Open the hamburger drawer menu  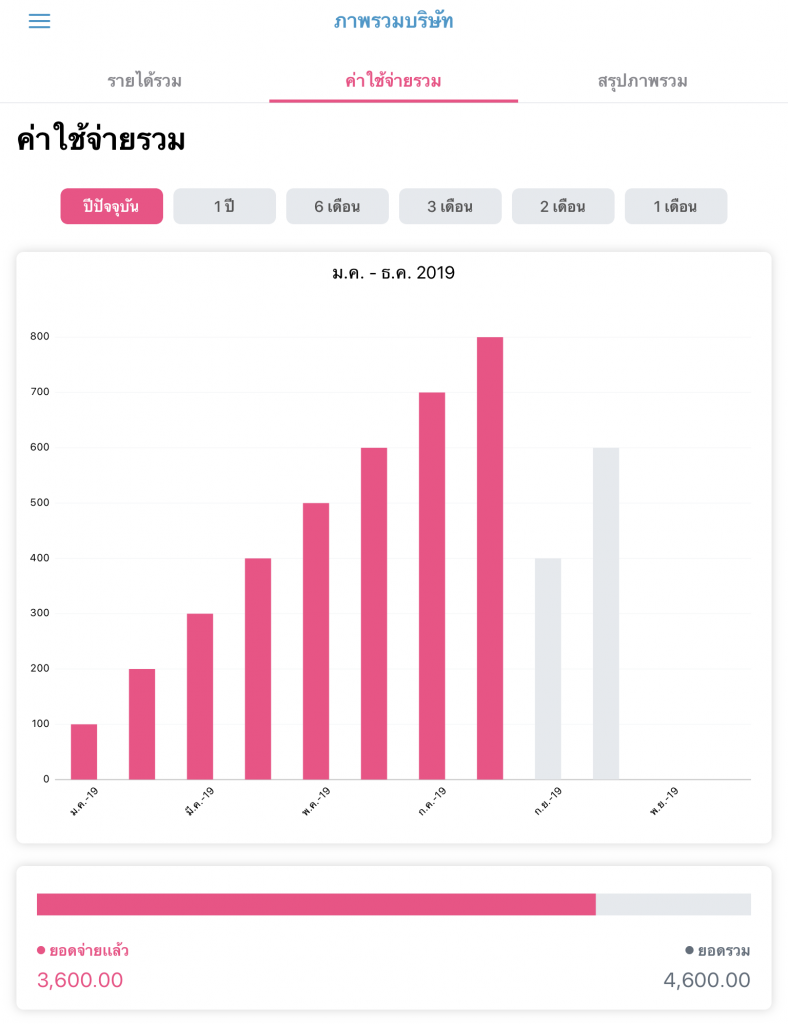(x=39, y=21)
